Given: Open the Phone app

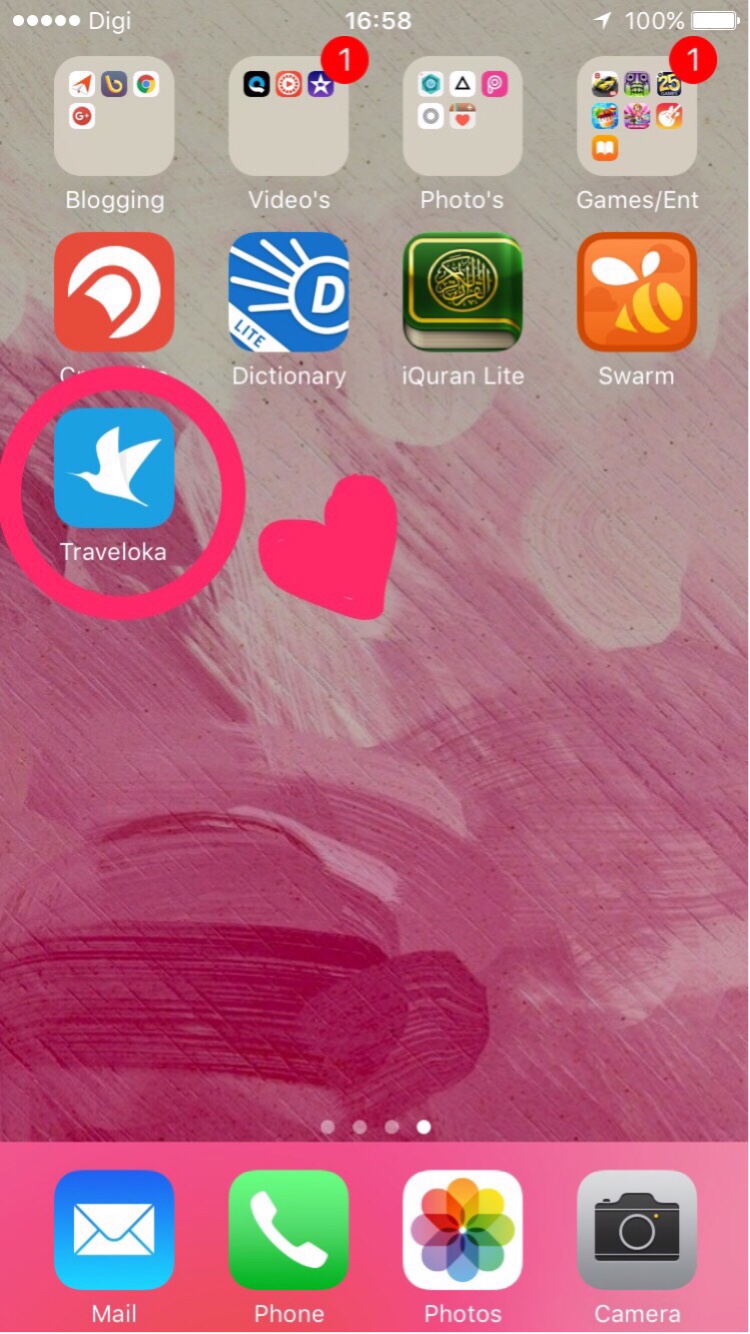Looking at the screenshot, I should (x=289, y=1230).
